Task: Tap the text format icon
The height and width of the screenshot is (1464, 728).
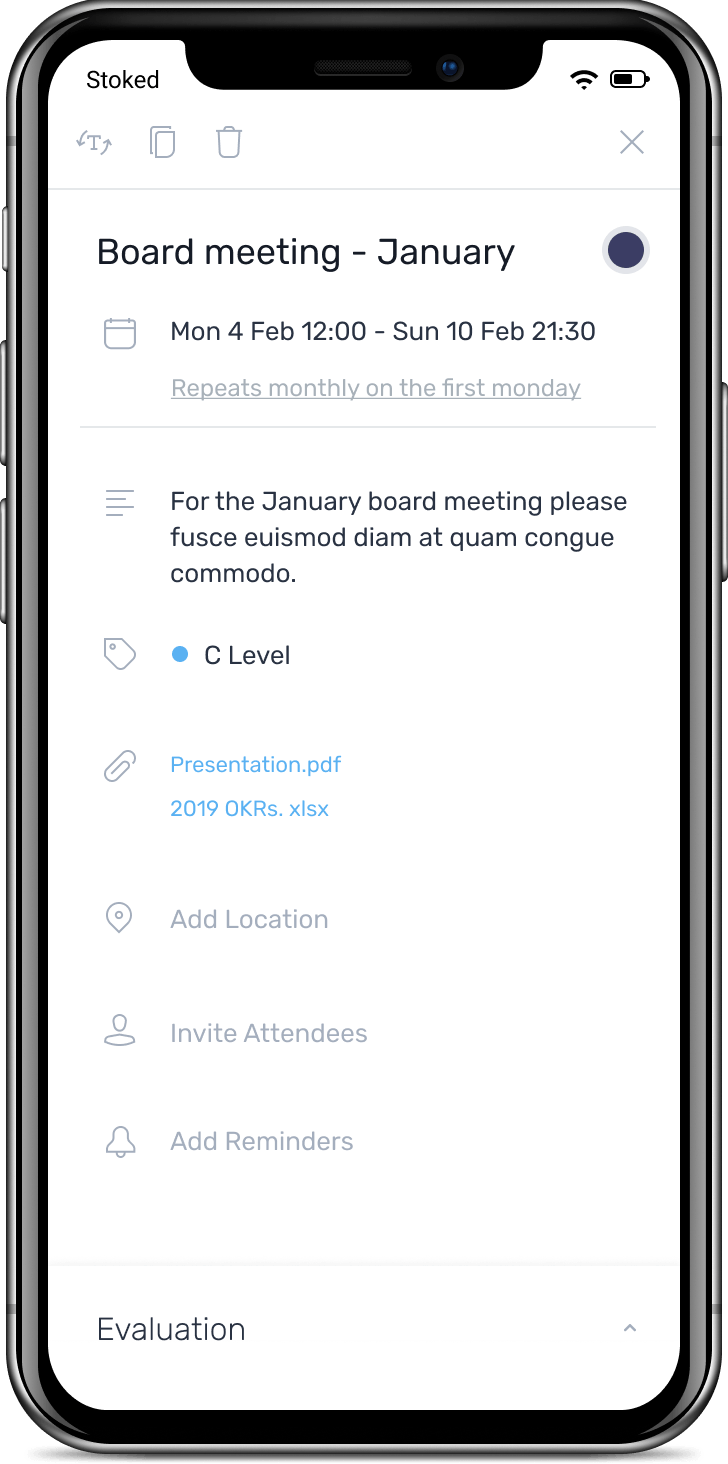Action: (x=95, y=143)
